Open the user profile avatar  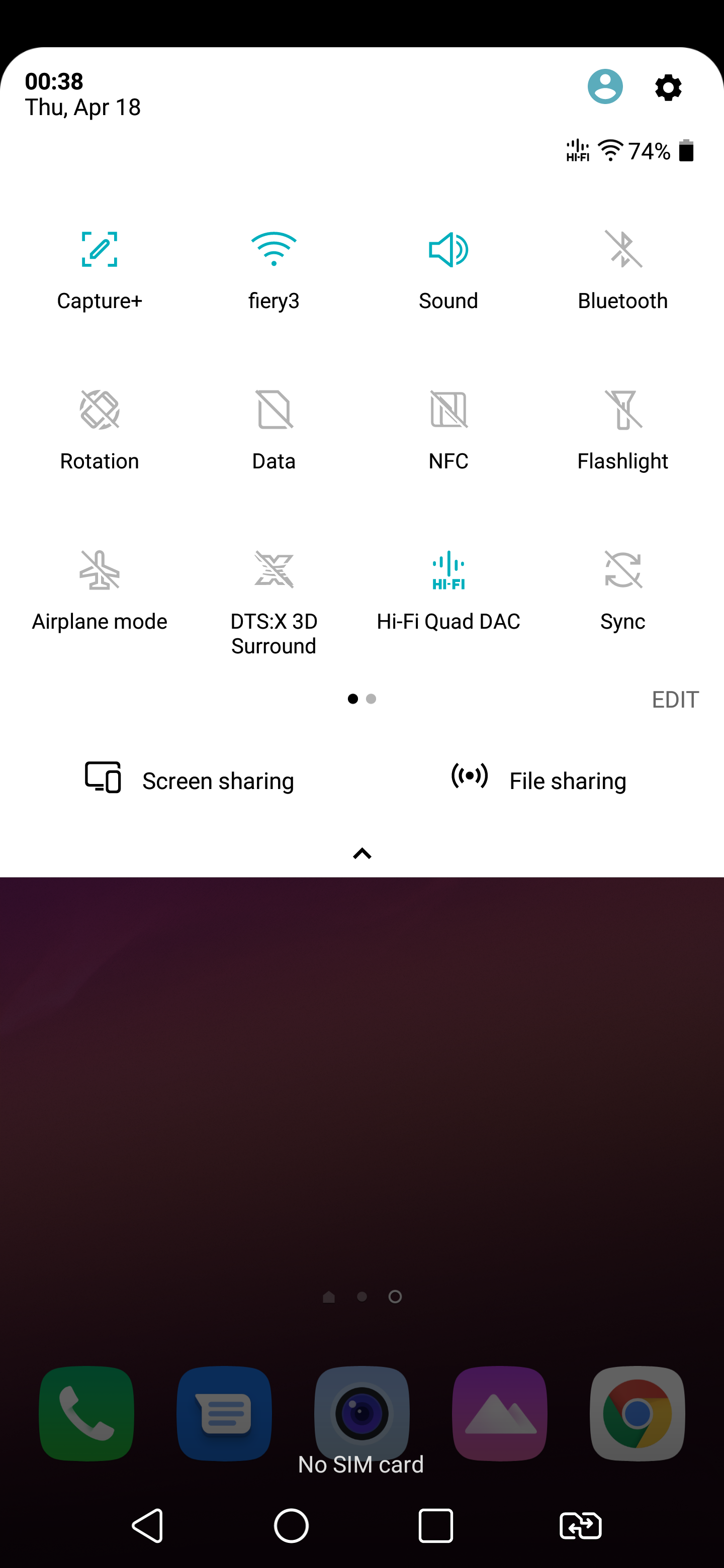pos(605,86)
